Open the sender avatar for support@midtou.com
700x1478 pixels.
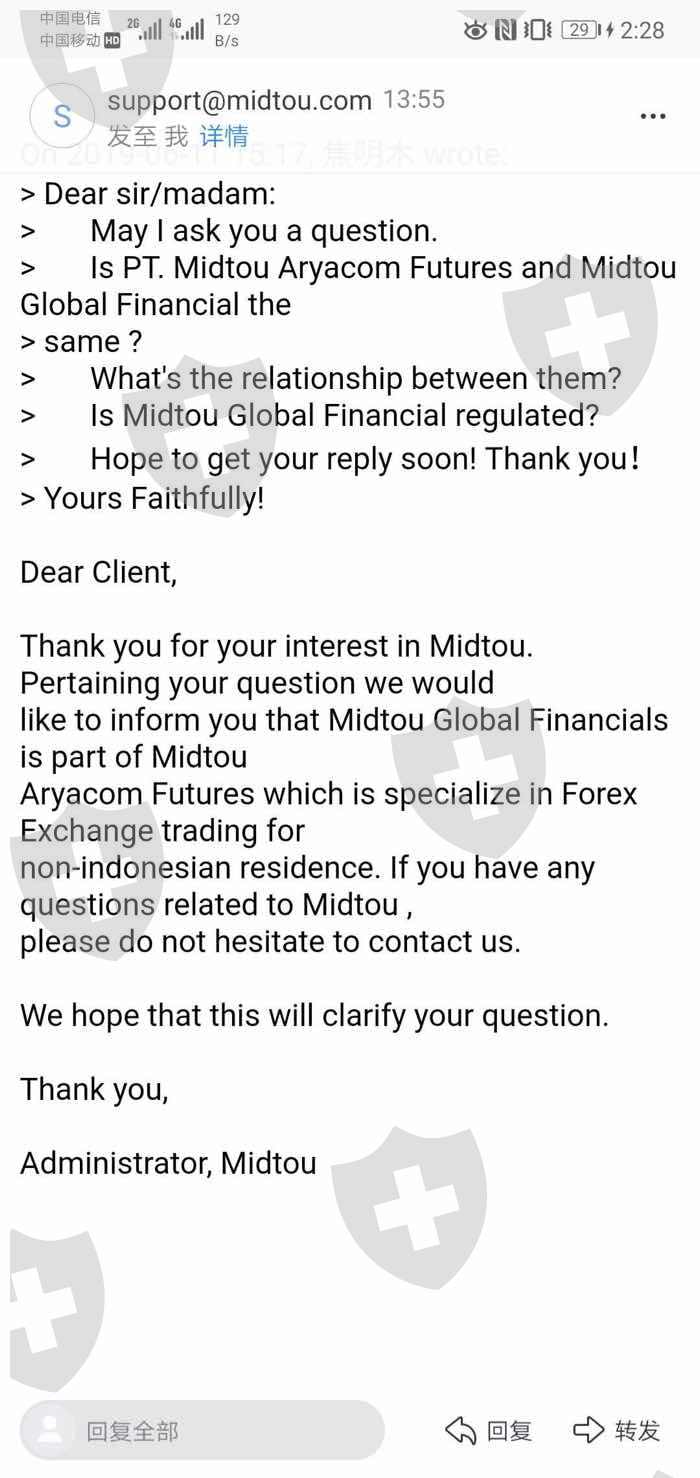pyautogui.click(x=62, y=117)
